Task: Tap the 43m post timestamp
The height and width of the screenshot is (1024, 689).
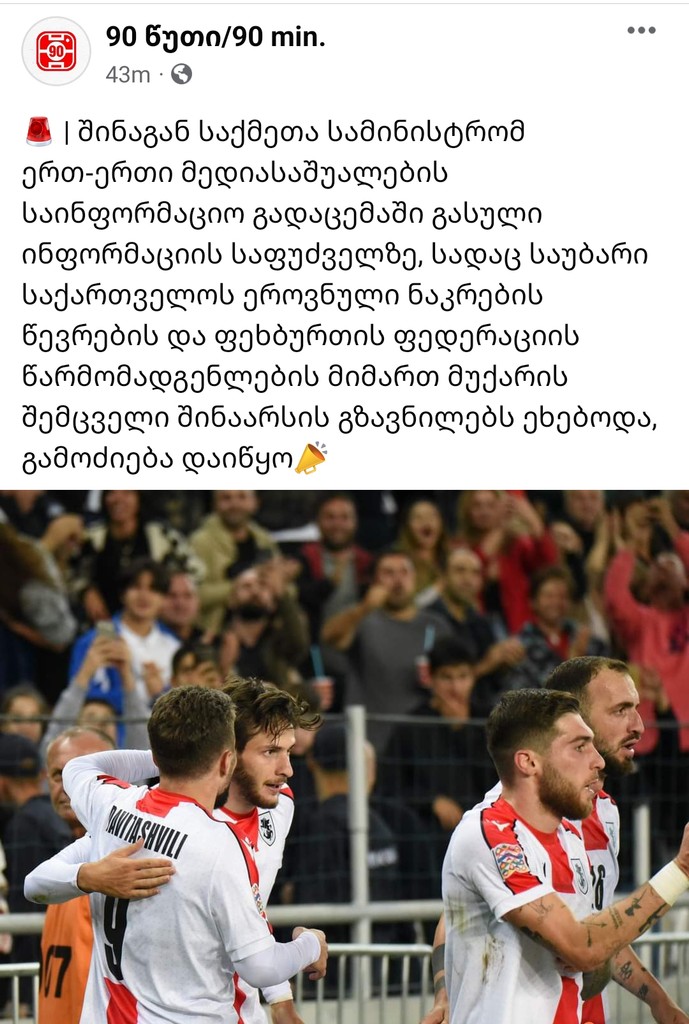Action: tap(127, 74)
